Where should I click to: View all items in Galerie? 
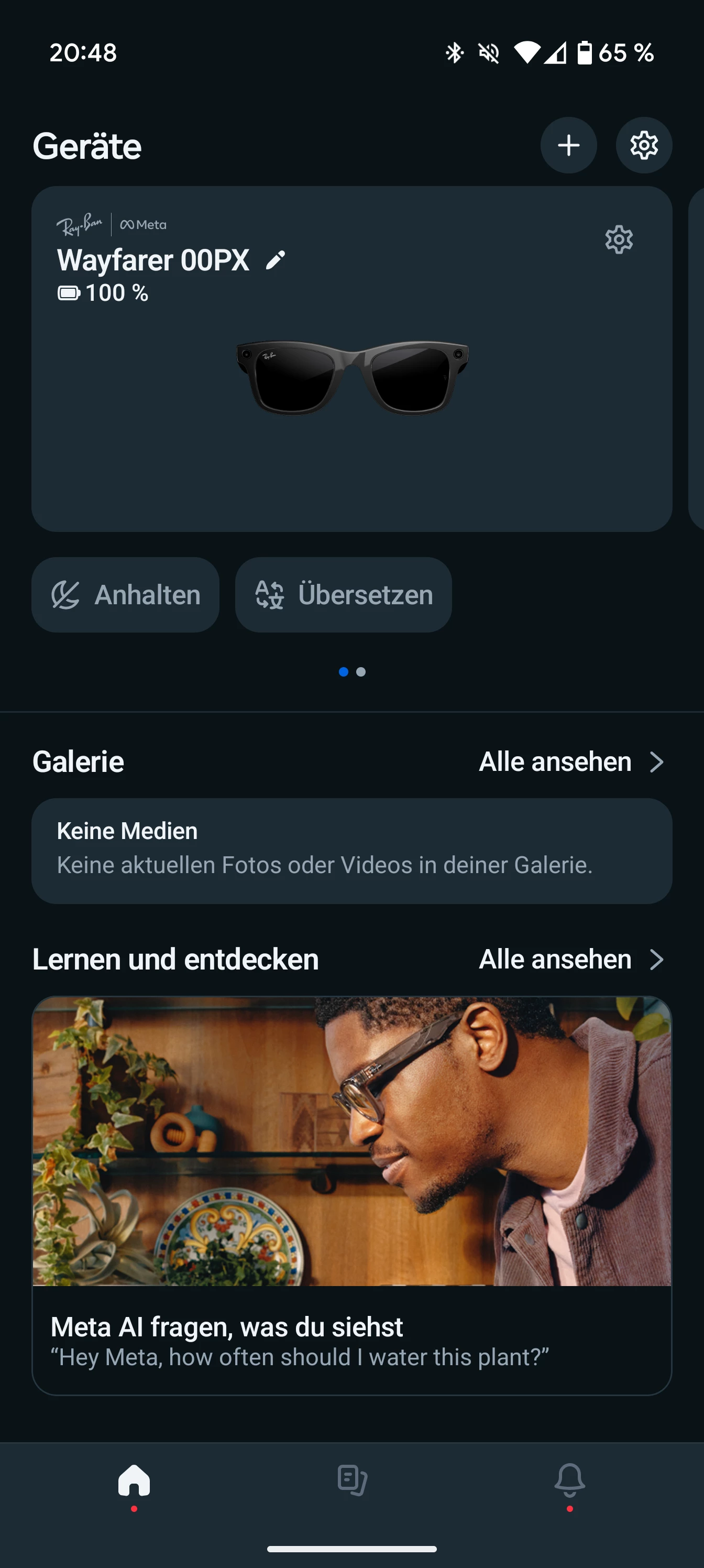pos(571,761)
